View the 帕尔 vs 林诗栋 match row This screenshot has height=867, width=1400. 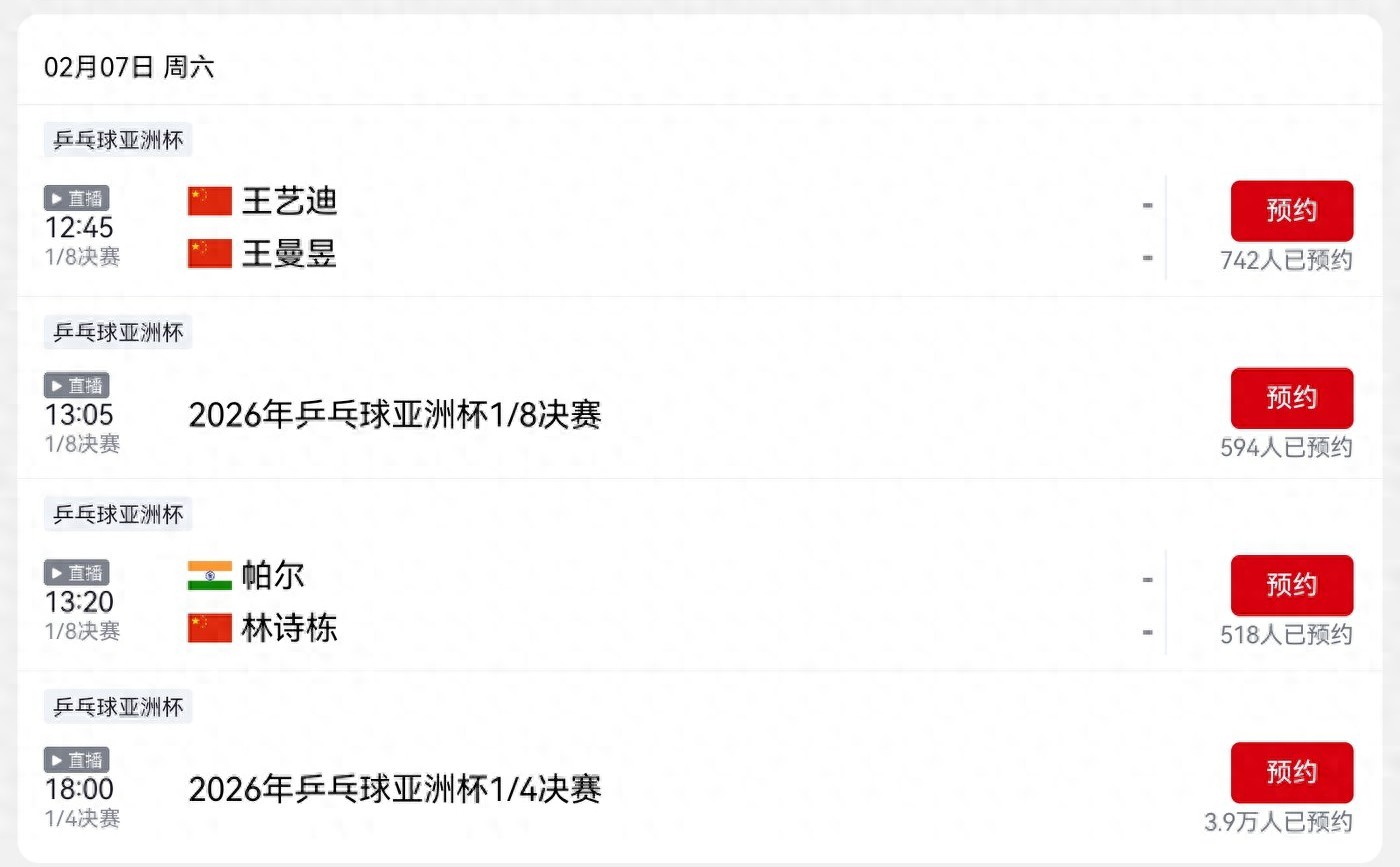600,602
